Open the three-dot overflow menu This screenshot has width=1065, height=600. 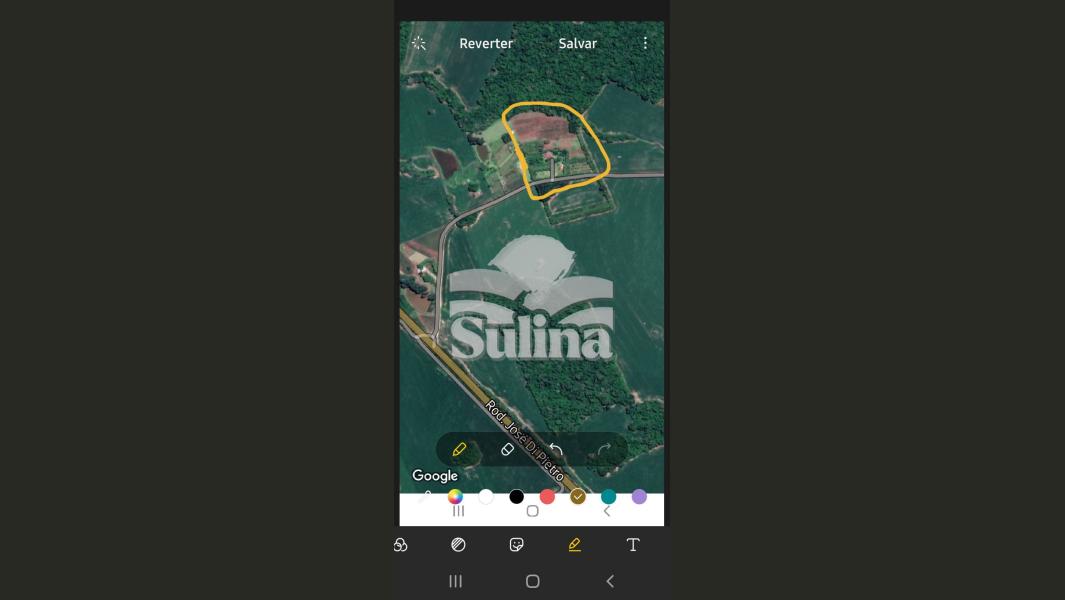pos(645,43)
